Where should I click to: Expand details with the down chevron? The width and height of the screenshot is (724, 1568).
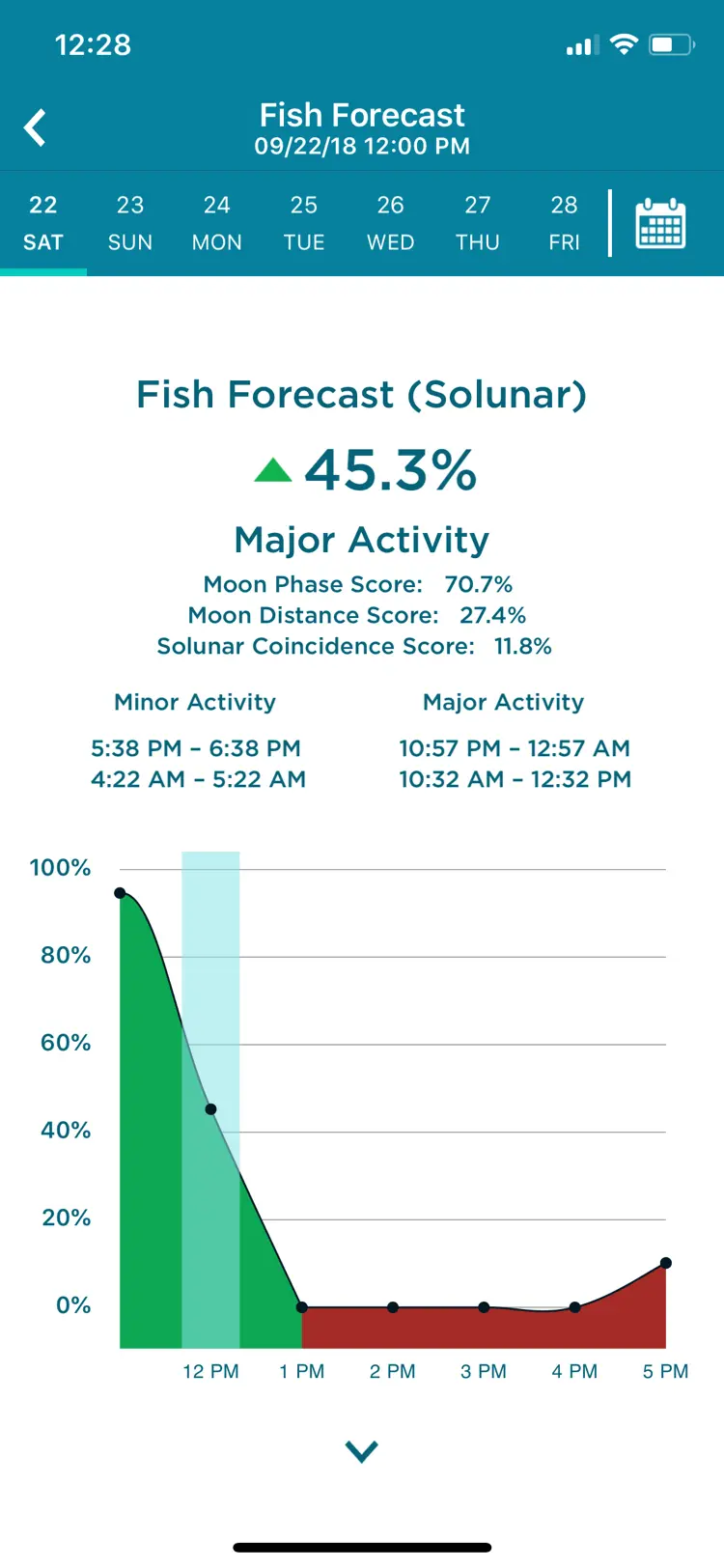pyautogui.click(x=362, y=1450)
